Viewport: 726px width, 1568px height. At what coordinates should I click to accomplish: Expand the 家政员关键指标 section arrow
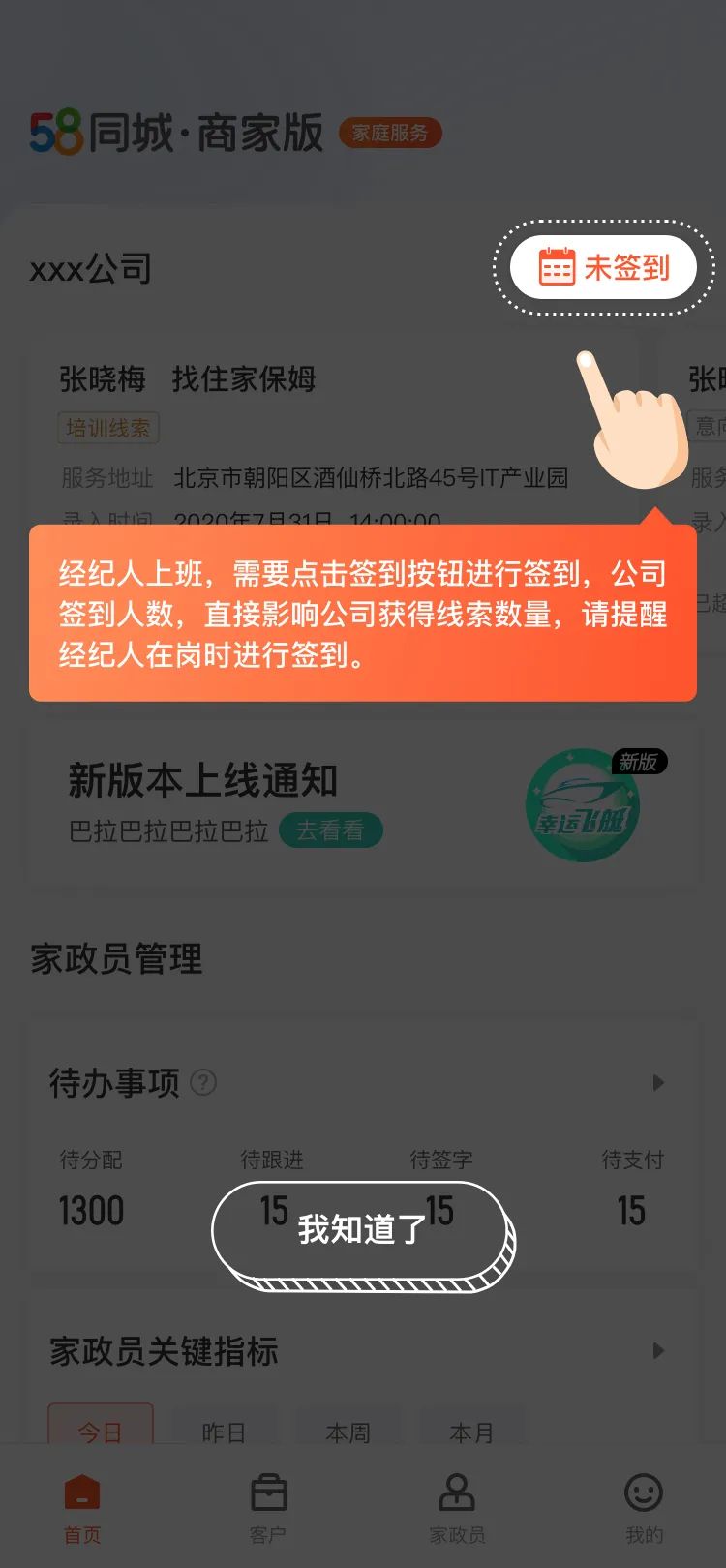tap(658, 1350)
